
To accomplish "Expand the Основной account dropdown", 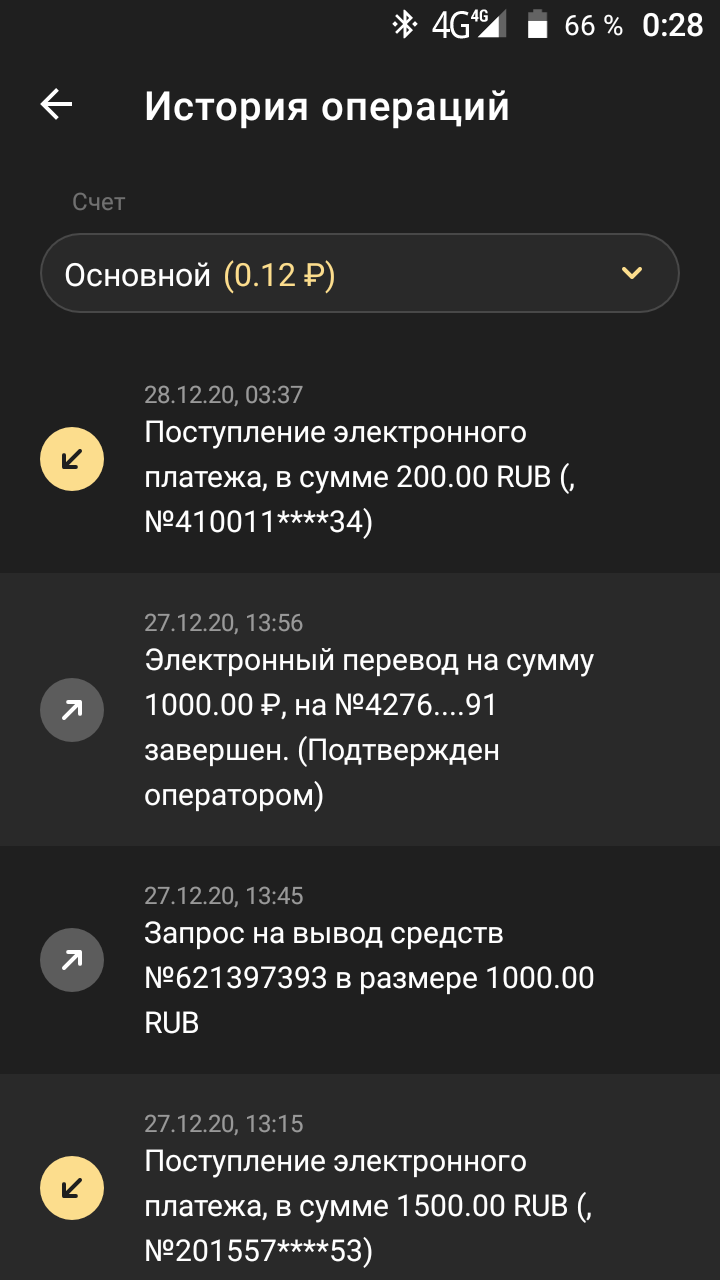I will pyautogui.click(x=360, y=273).
